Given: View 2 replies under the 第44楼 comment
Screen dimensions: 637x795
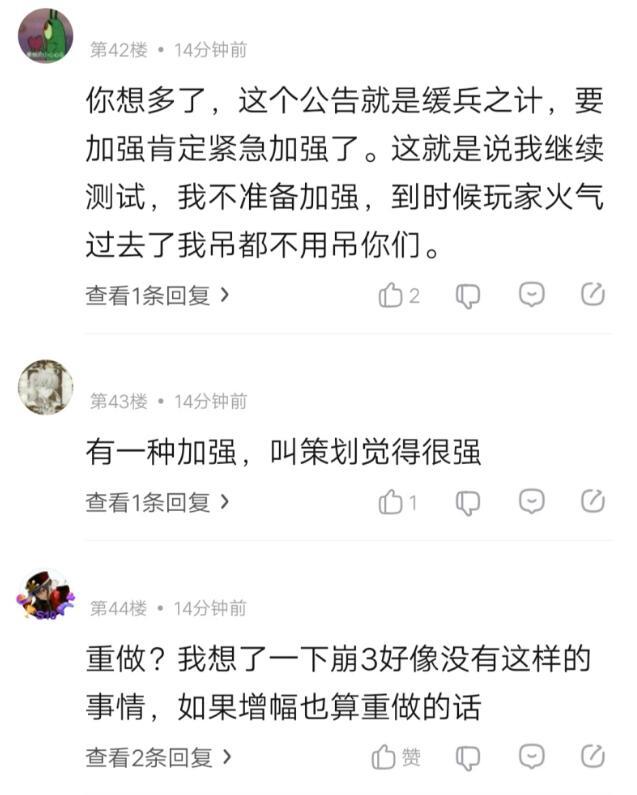Looking at the screenshot, I should pyautogui.click(x=157, y=757).
